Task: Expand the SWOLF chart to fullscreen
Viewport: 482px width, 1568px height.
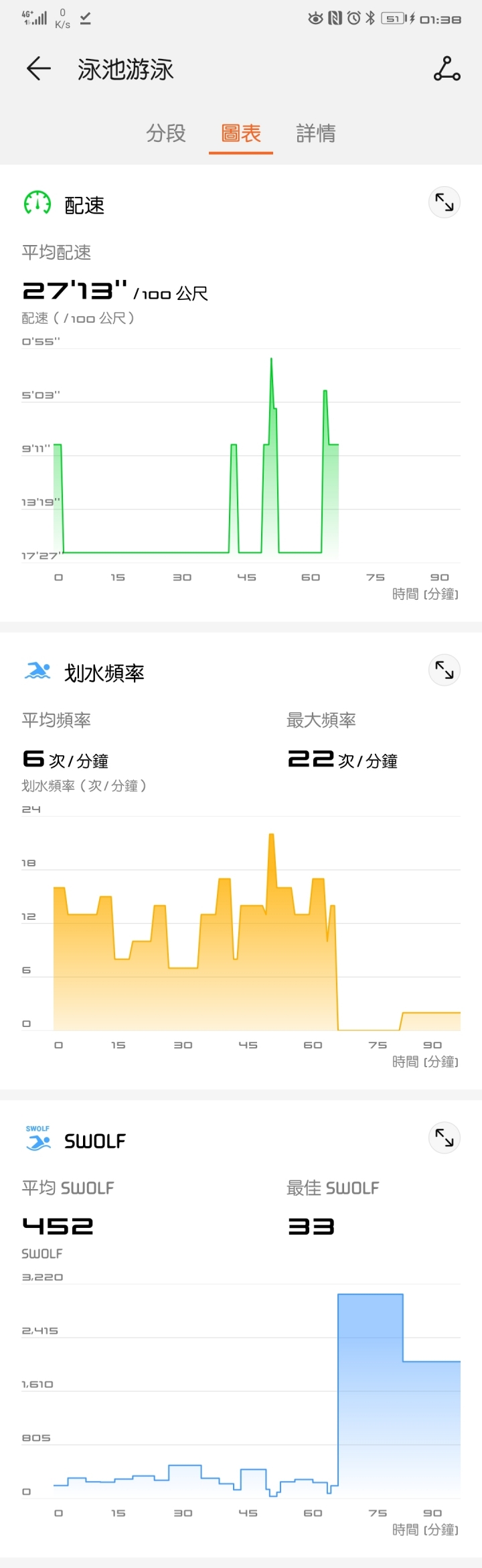Action: [x=445, y=1138]
